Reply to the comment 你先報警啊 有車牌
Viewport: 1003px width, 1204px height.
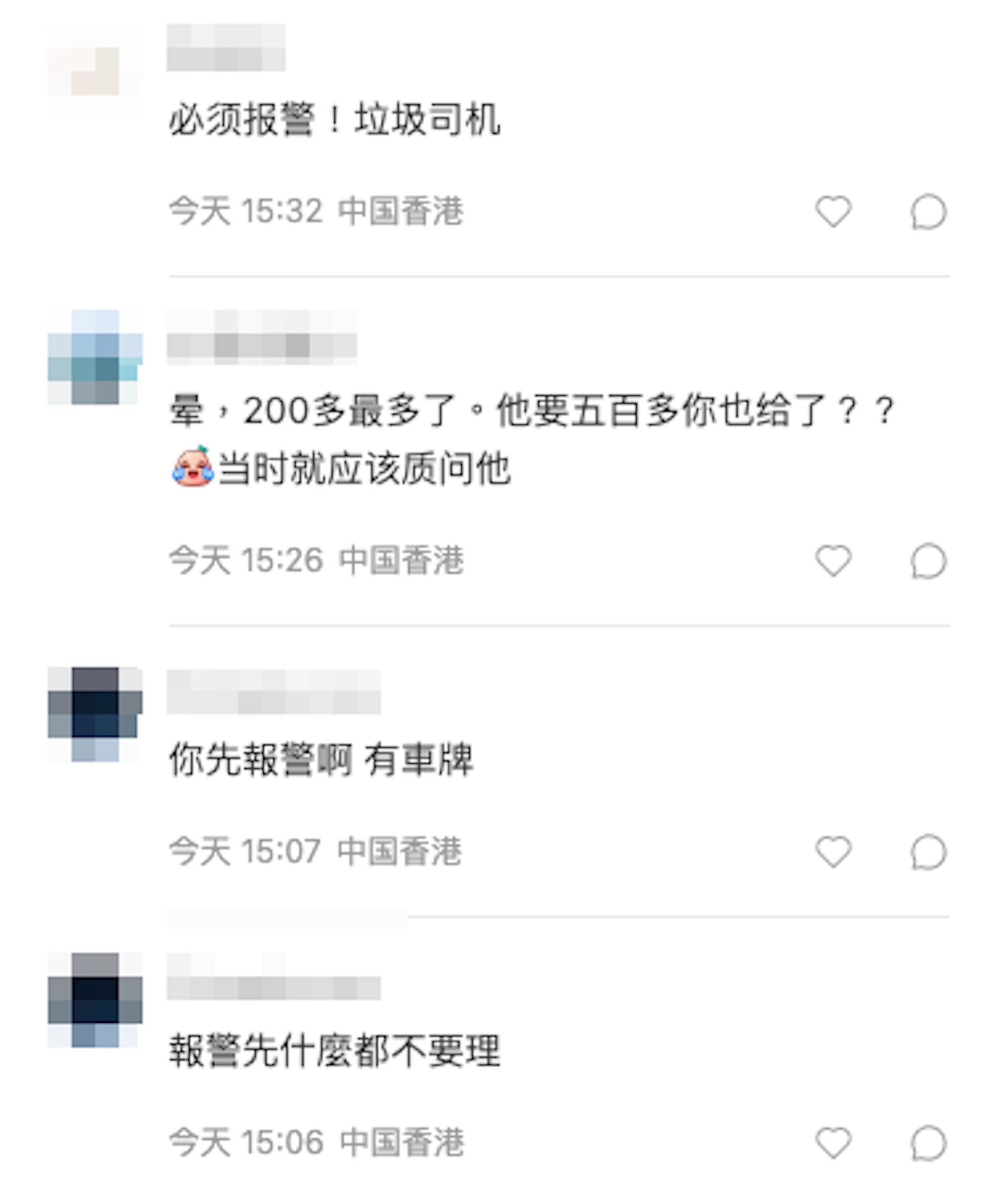(x=928, y=852)
